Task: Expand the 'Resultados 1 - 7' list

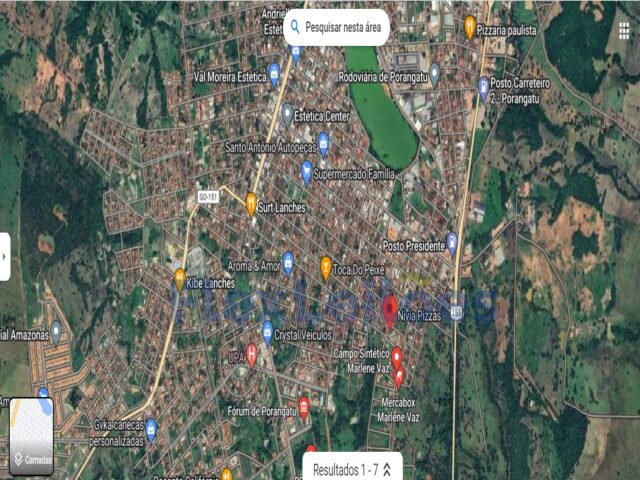Action: coord(353,467)
